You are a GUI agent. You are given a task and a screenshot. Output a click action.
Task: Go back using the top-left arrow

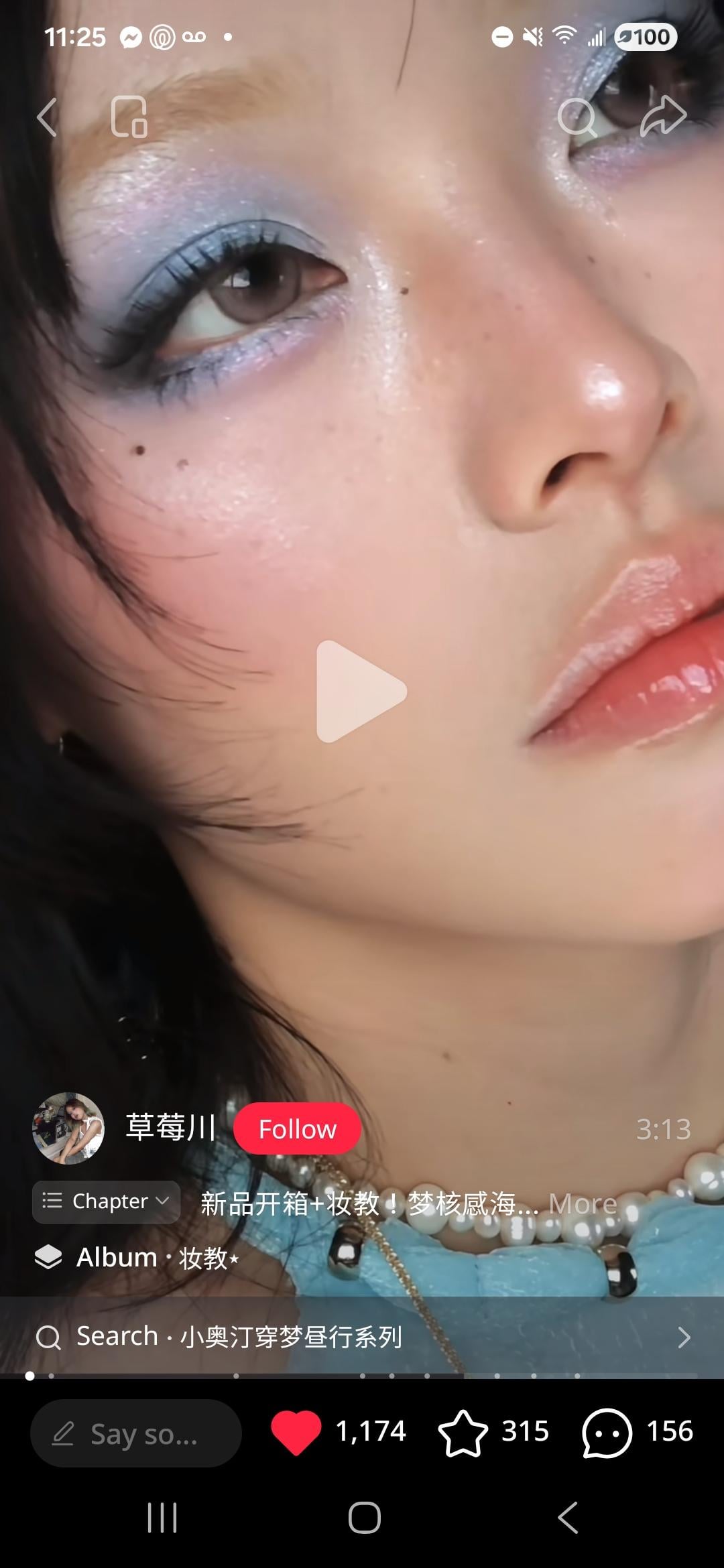click(47, 117)
